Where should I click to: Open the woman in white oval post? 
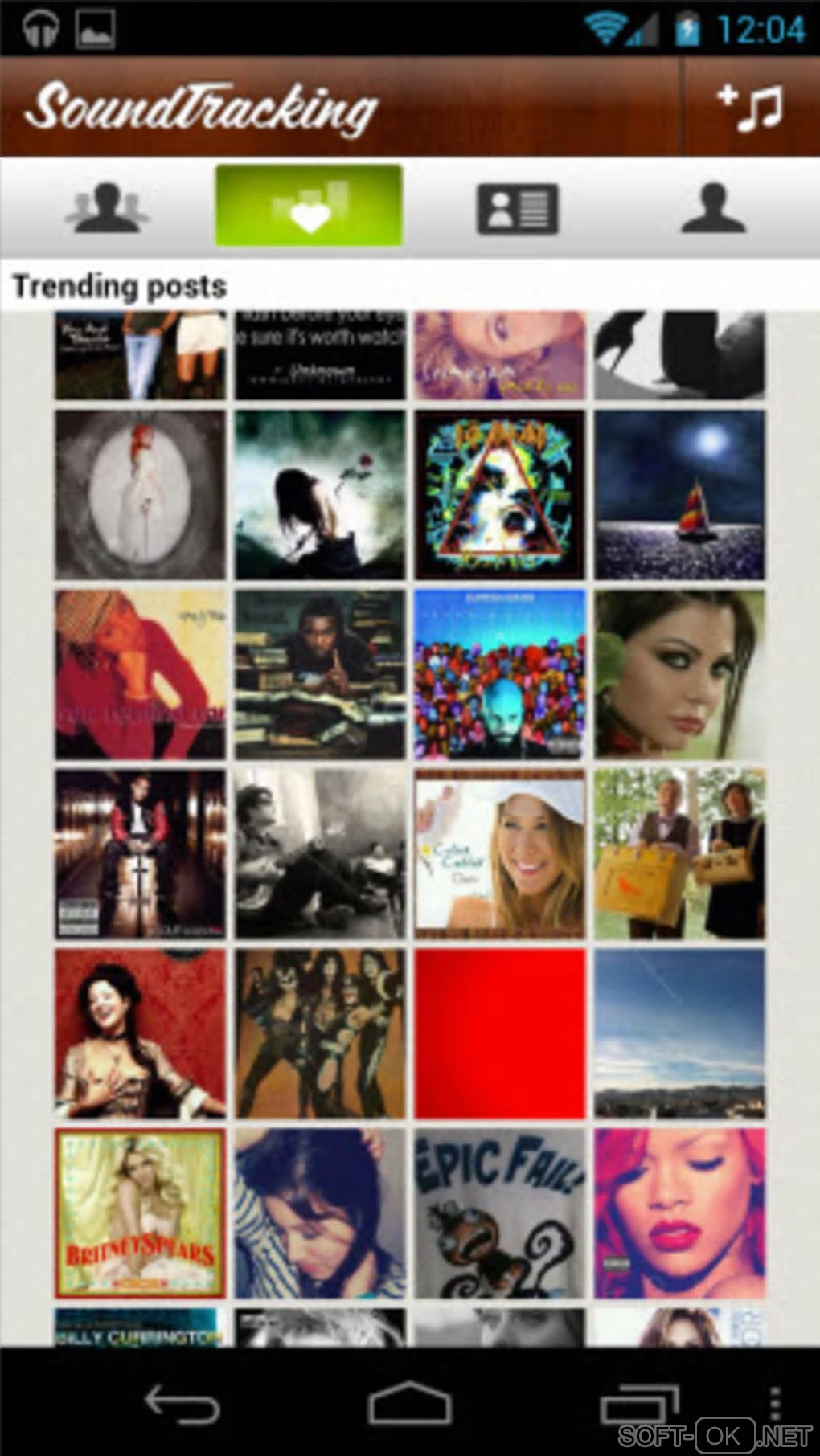tap(140, 495)
